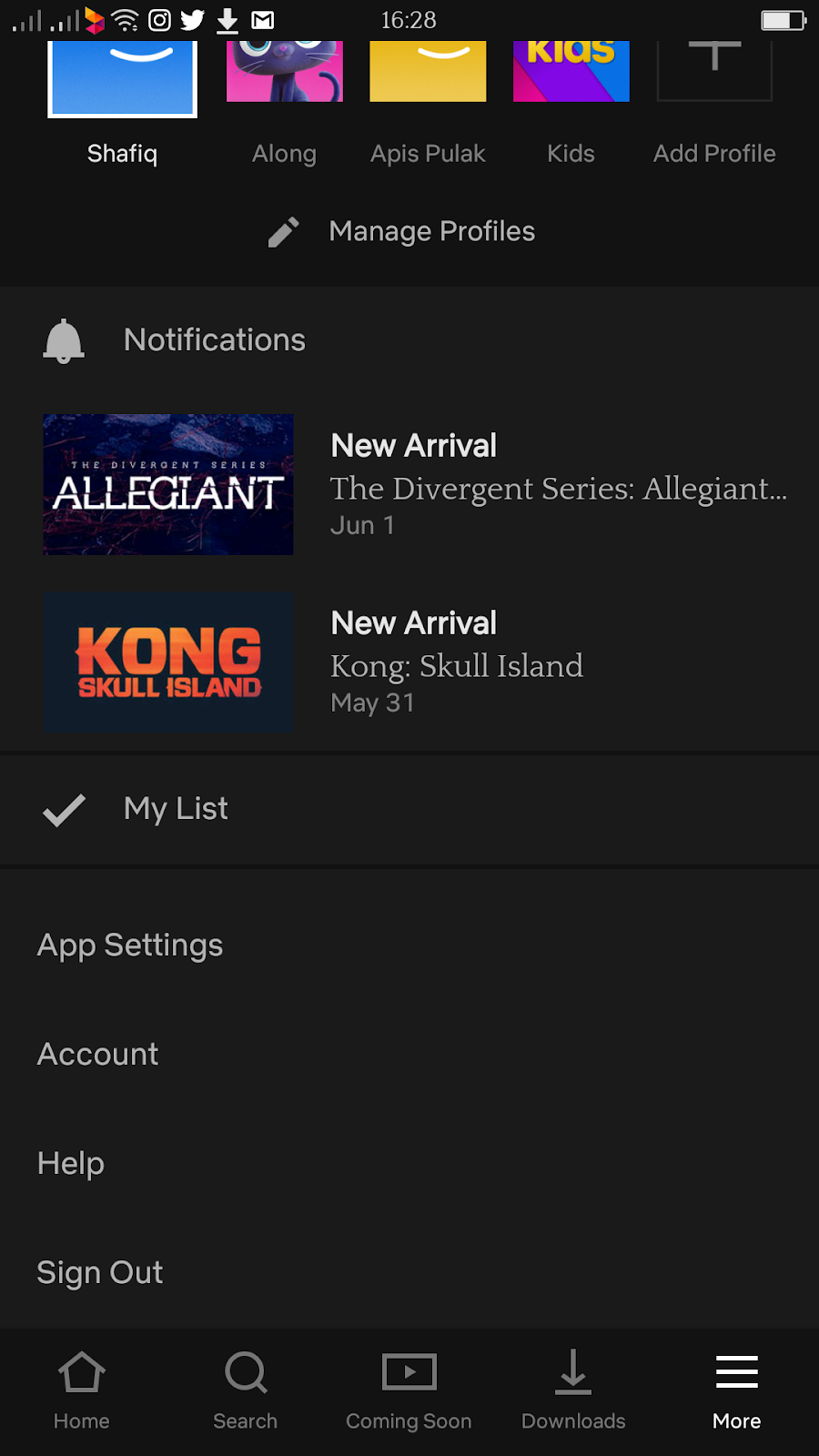Tap the checkmark icon beside My List
The image size is (819, 1456).
(63, 809)
